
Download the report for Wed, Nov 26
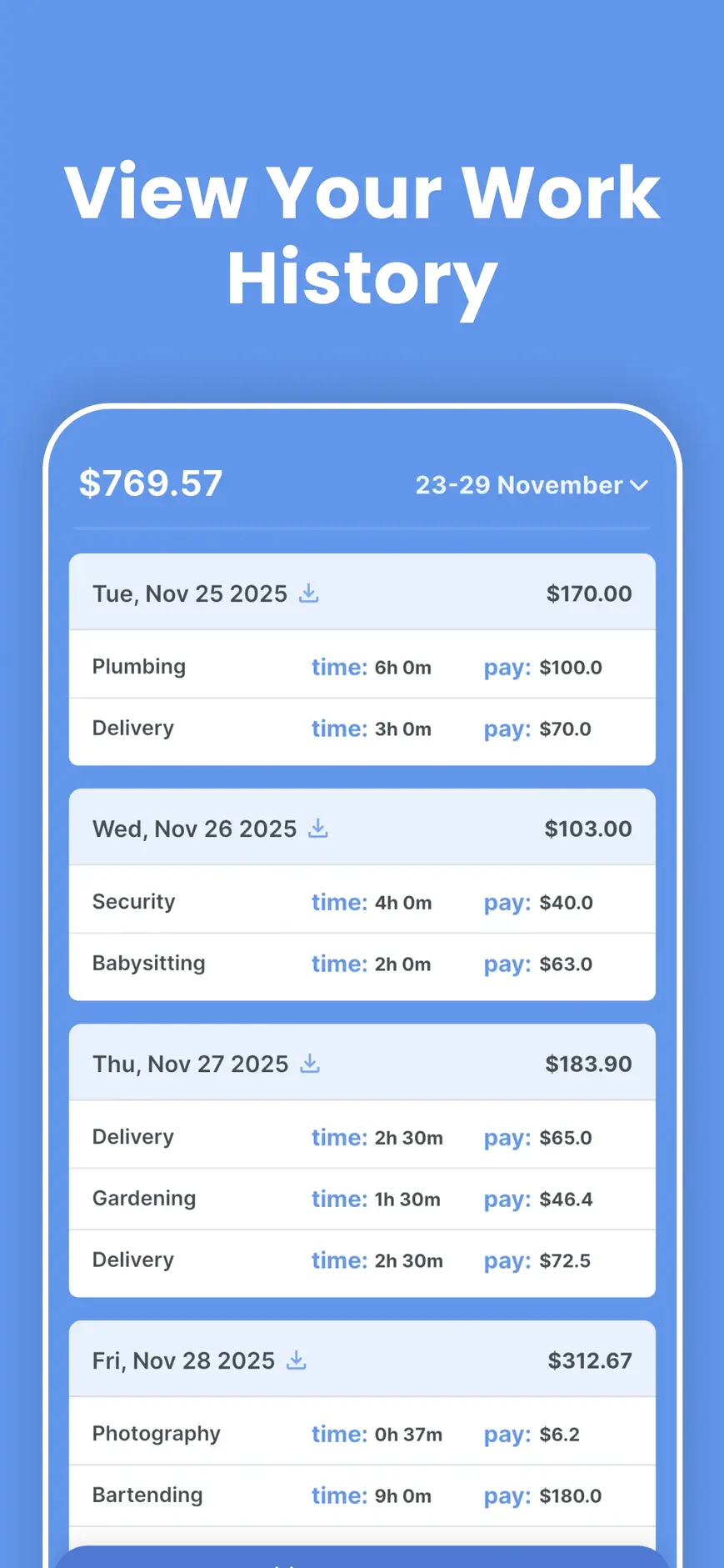319,829
